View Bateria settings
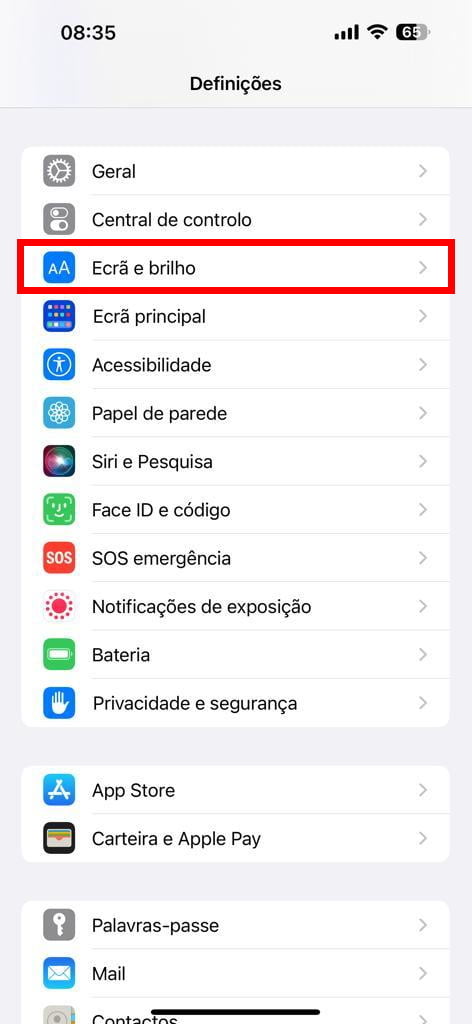472x1024 pixels. coord(236,654)
